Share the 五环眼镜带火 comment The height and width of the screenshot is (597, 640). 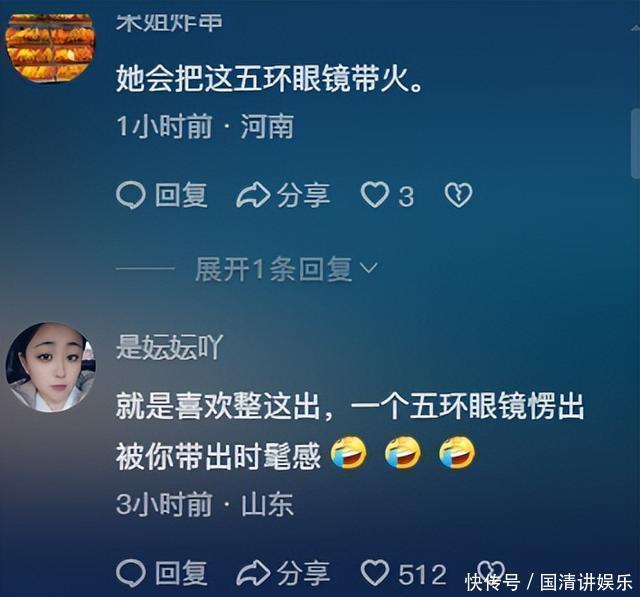click(284, 195)
